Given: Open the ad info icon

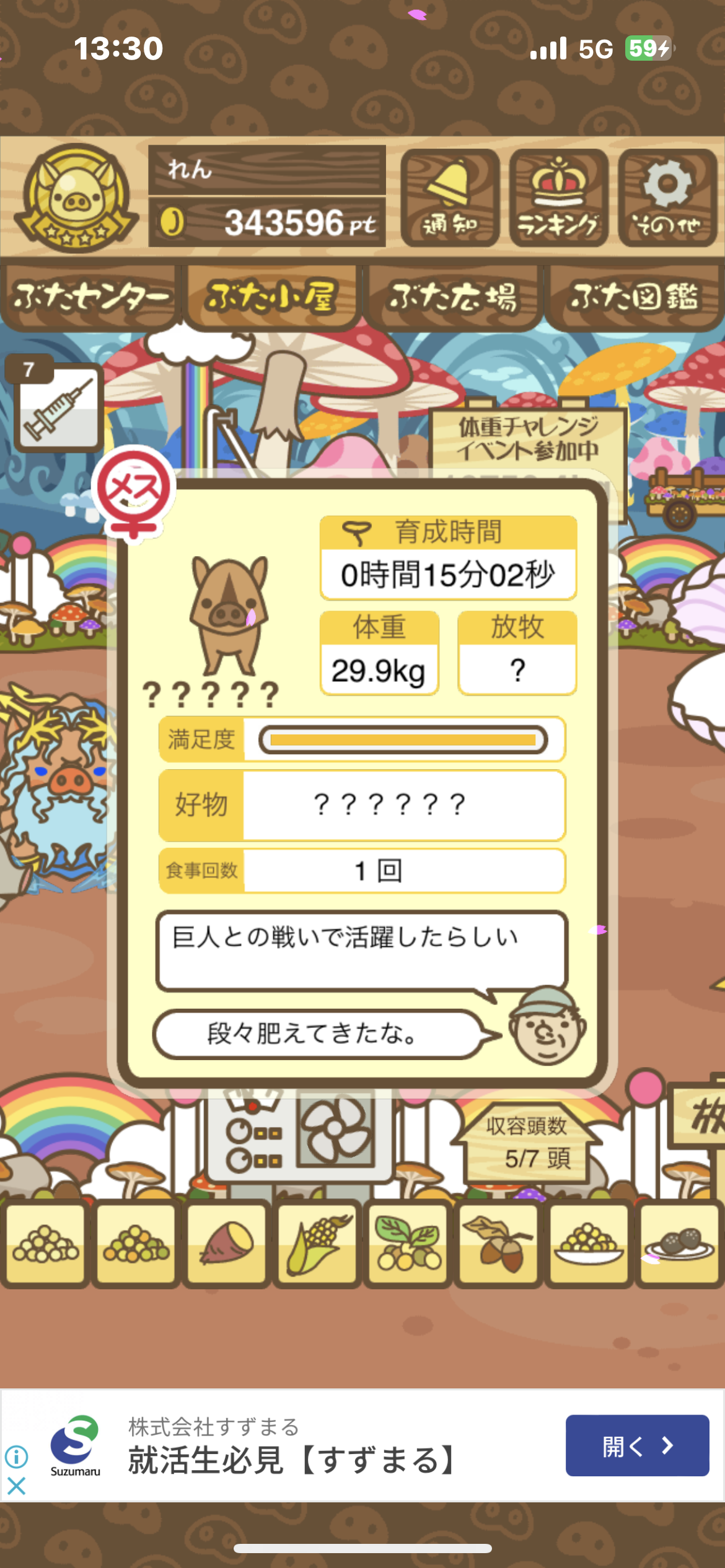Looking at the screenshot, I should [x=17, y=1457].
